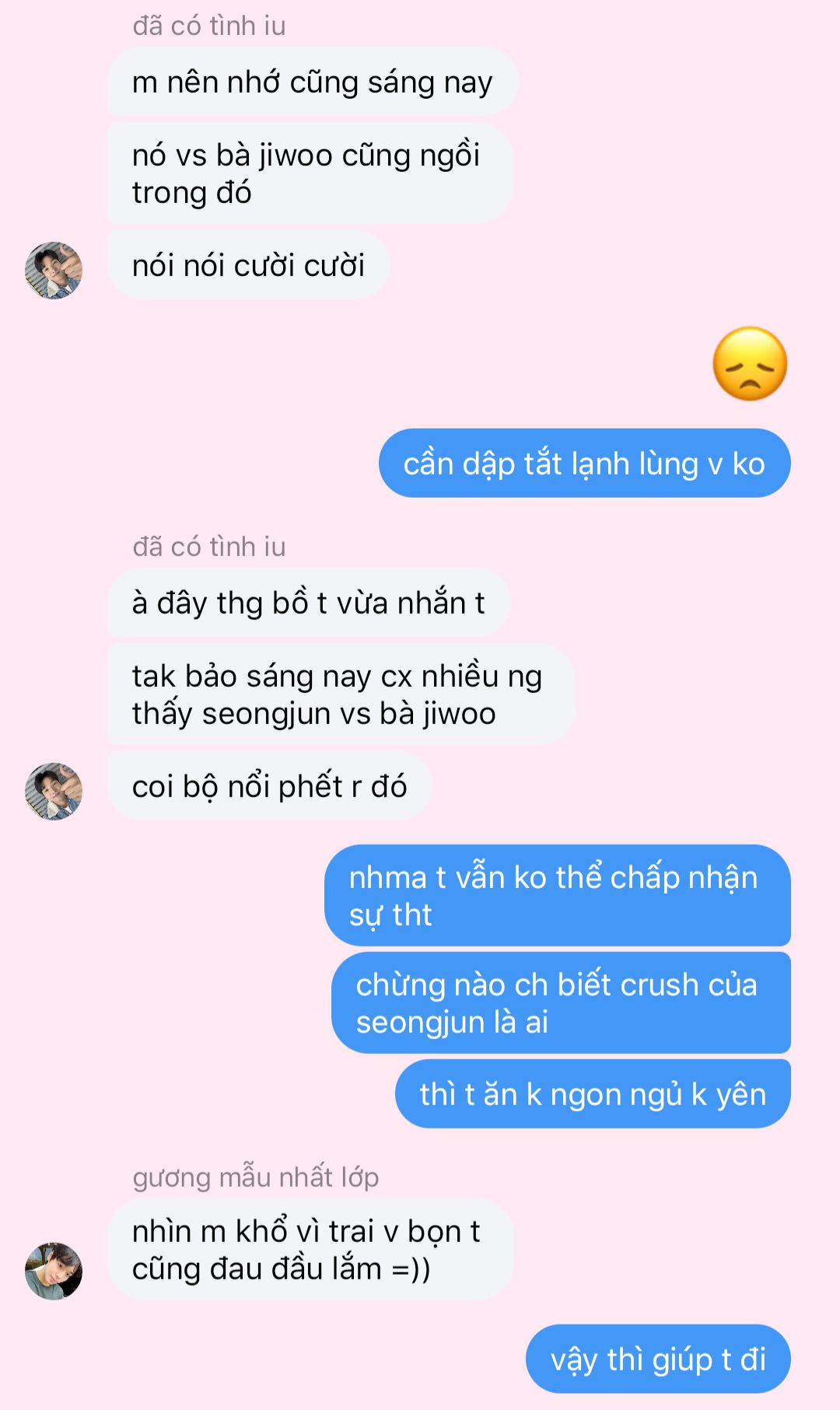Screen dimensions: 840x1410
Task: Tap avatar next to "coi bộ nổi phết r đó"
Action: 54,791
